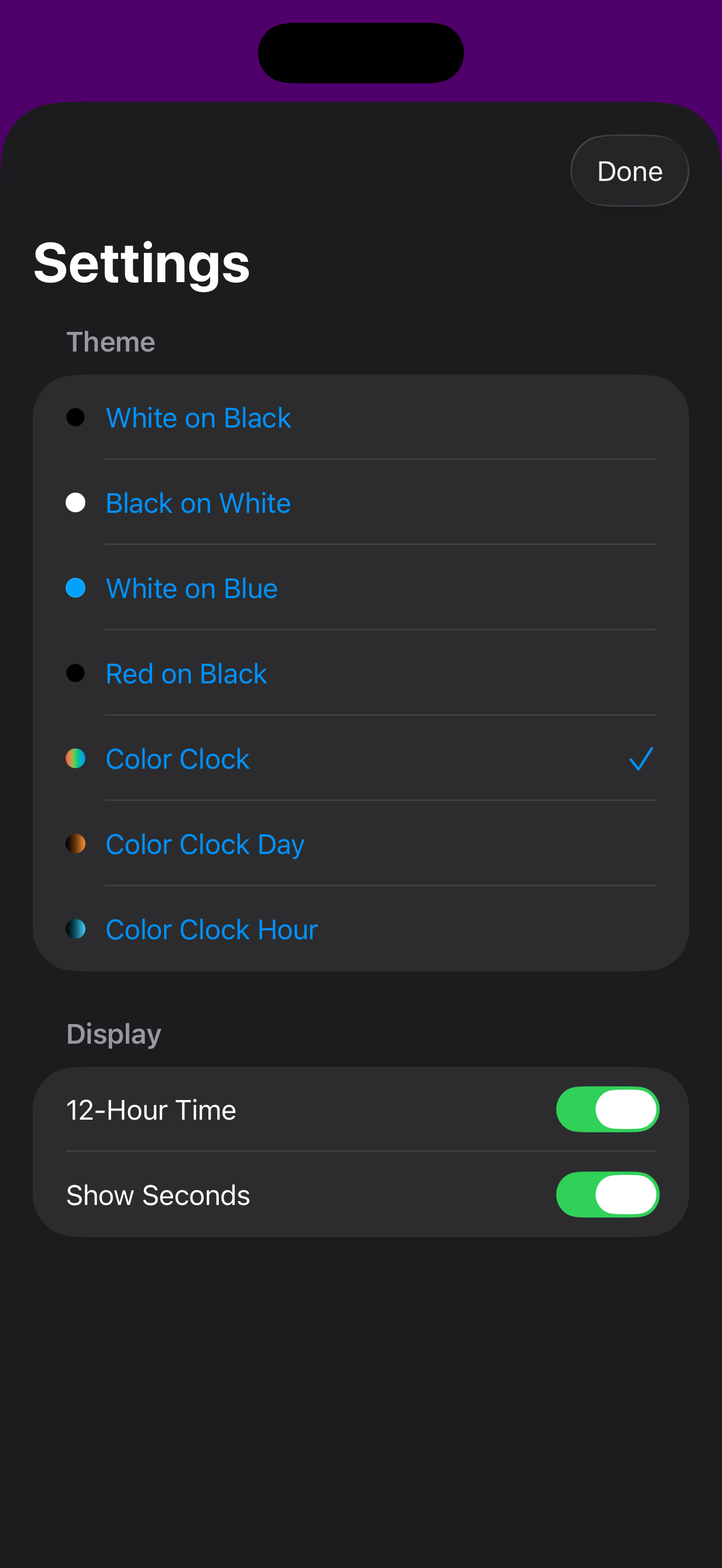Select the White on Blue theme option

pyautogui.click(x=192, y=588)
